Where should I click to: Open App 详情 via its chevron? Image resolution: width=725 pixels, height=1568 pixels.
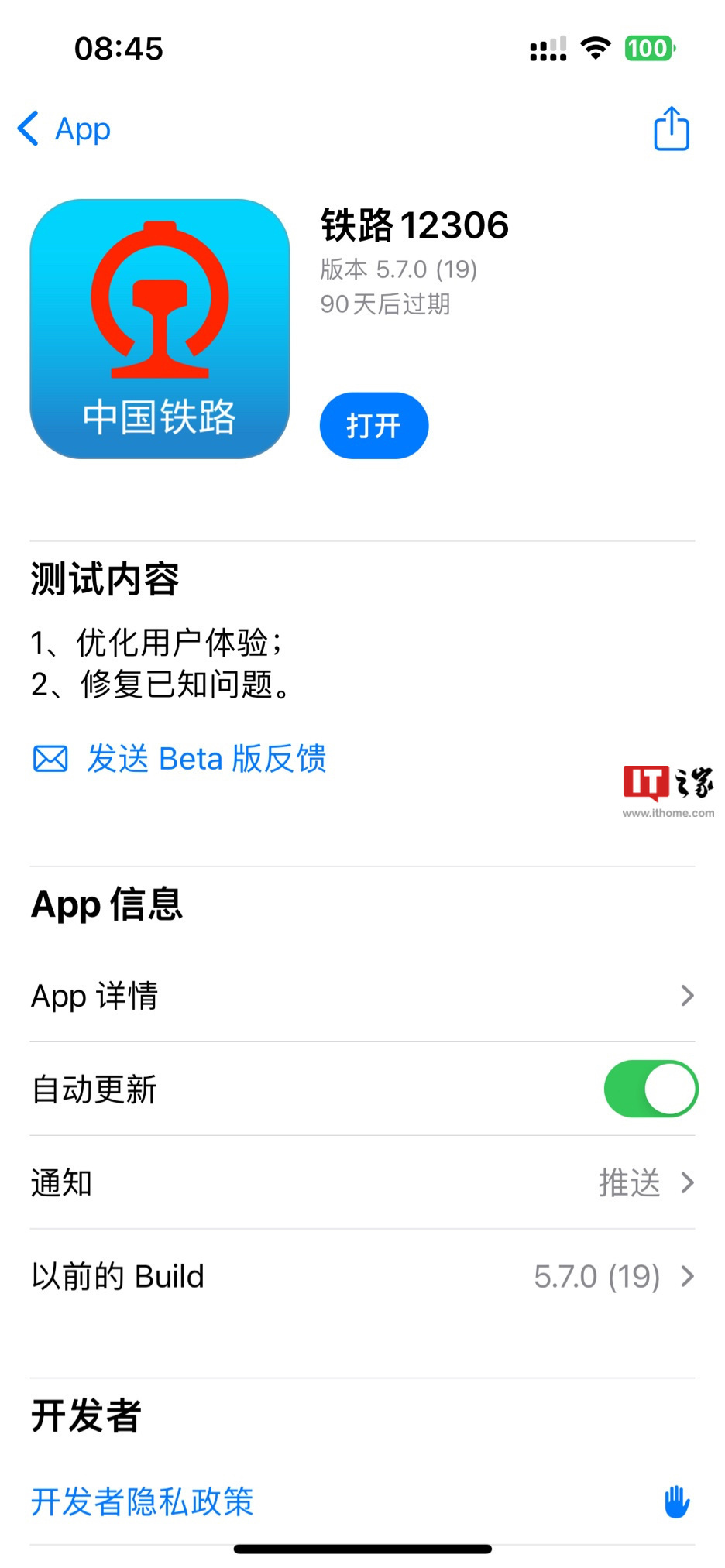686,996
